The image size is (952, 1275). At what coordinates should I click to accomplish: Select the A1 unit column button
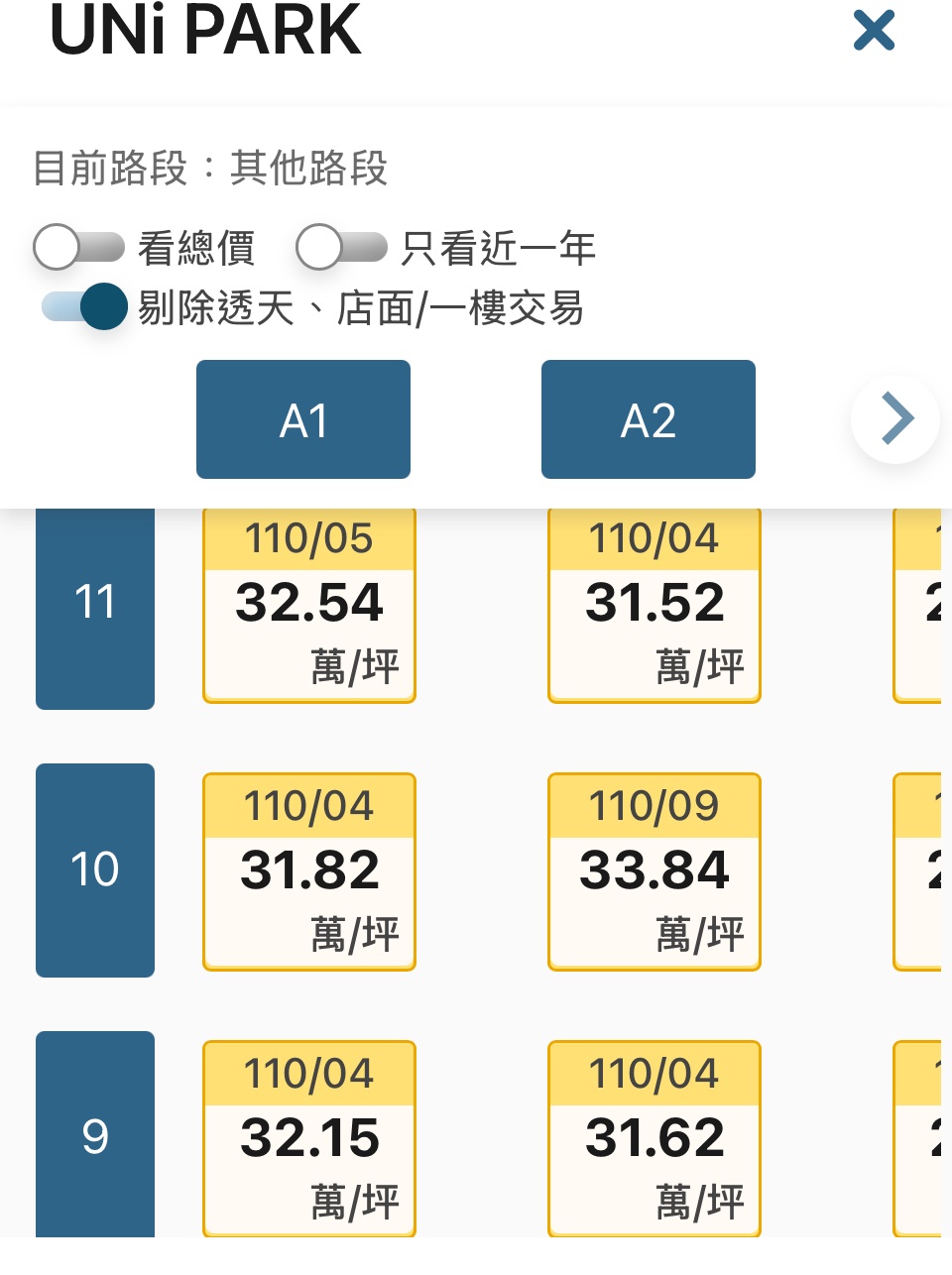(303, 419)
